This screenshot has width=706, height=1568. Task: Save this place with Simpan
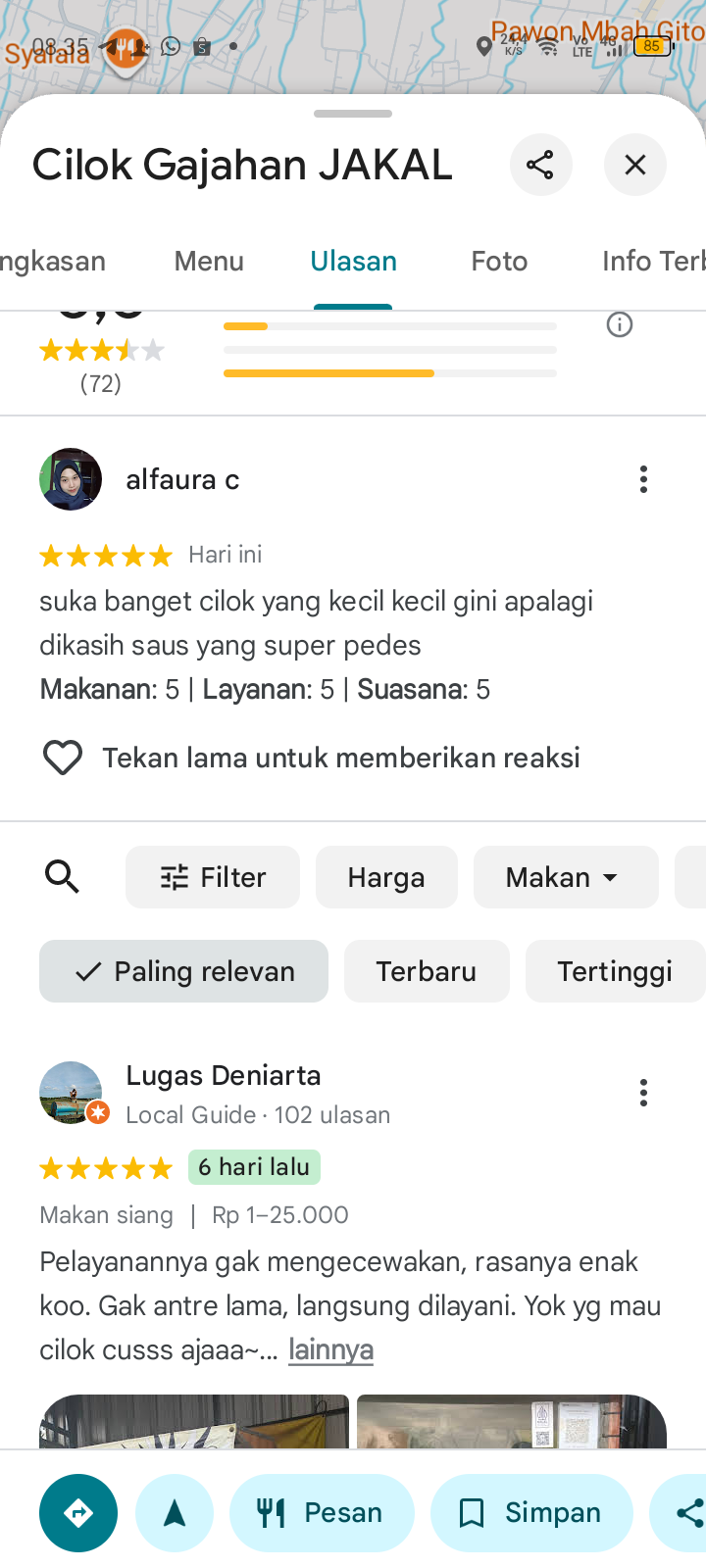pos(531,1513)
